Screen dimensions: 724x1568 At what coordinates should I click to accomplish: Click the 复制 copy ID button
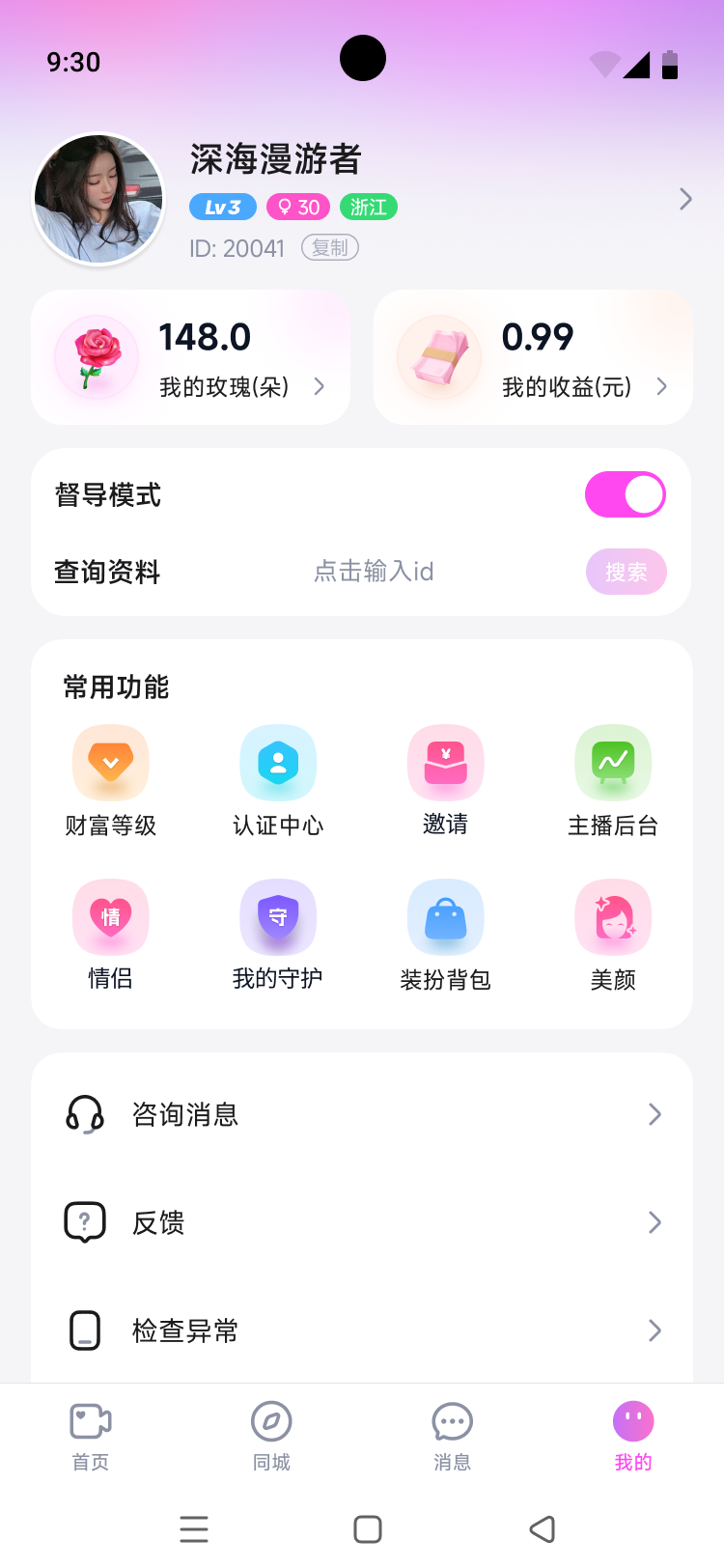click(328, 247)
